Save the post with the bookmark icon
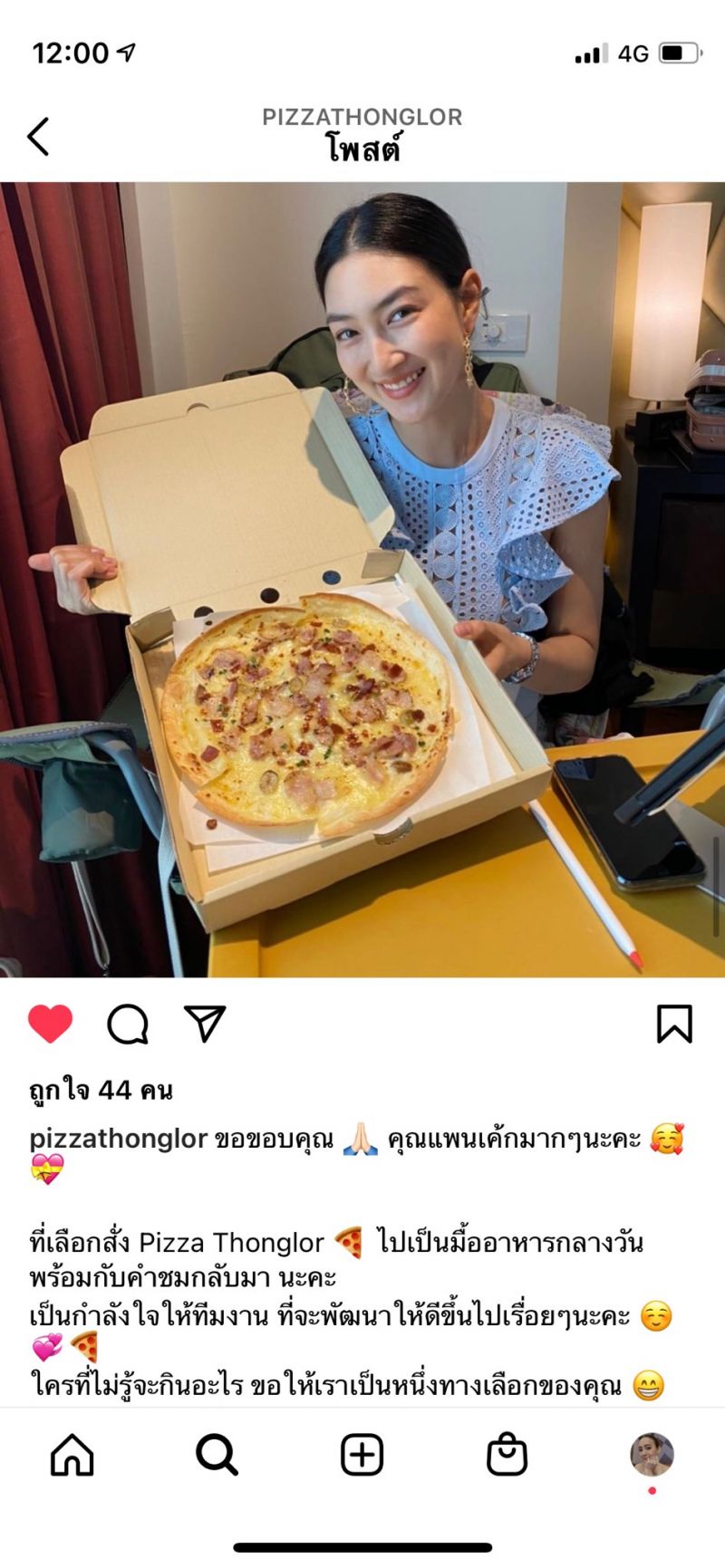This screenshot has width=725, height=1568. [674, 1024]
